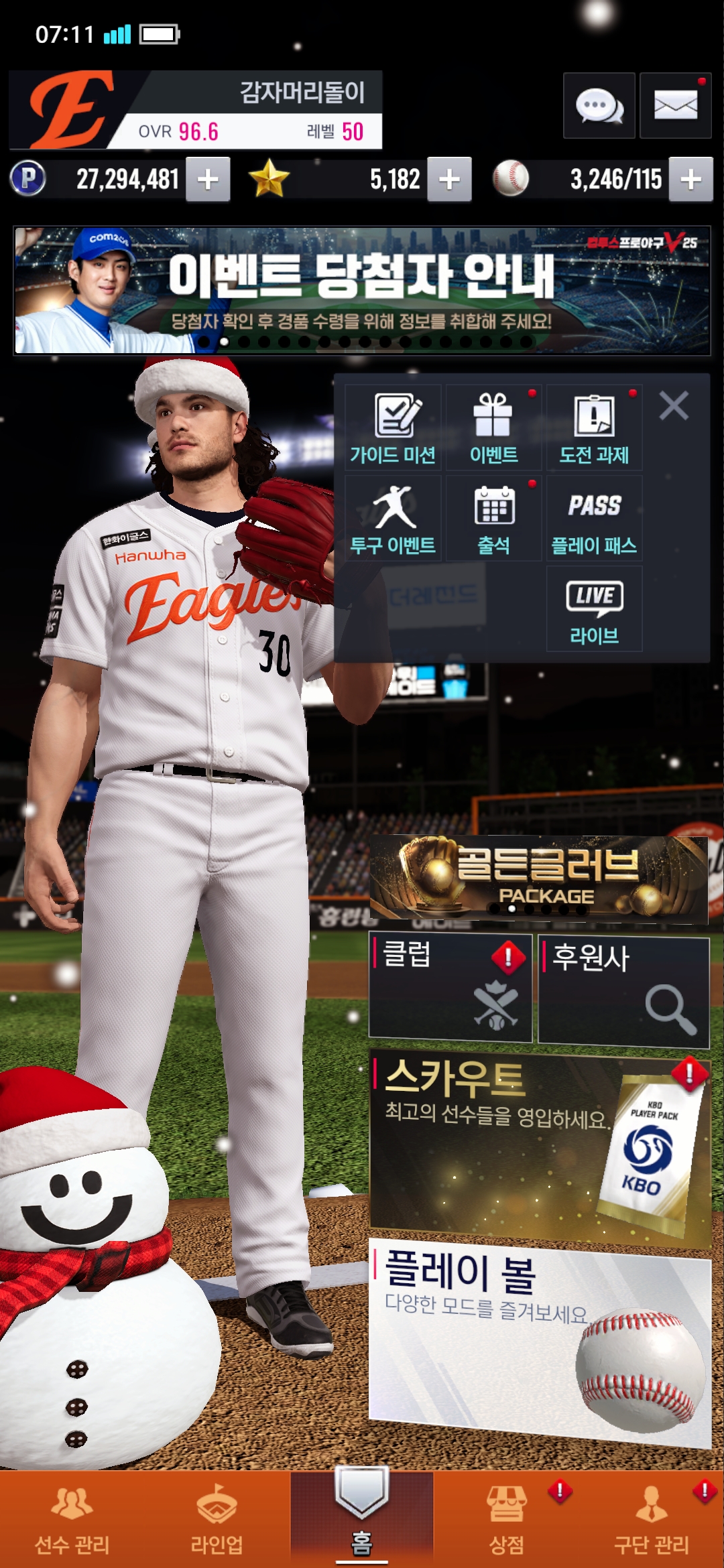Close the quick menu panel
The height and width of the screenshot is (1568, 724).
[x=673, y=406]
